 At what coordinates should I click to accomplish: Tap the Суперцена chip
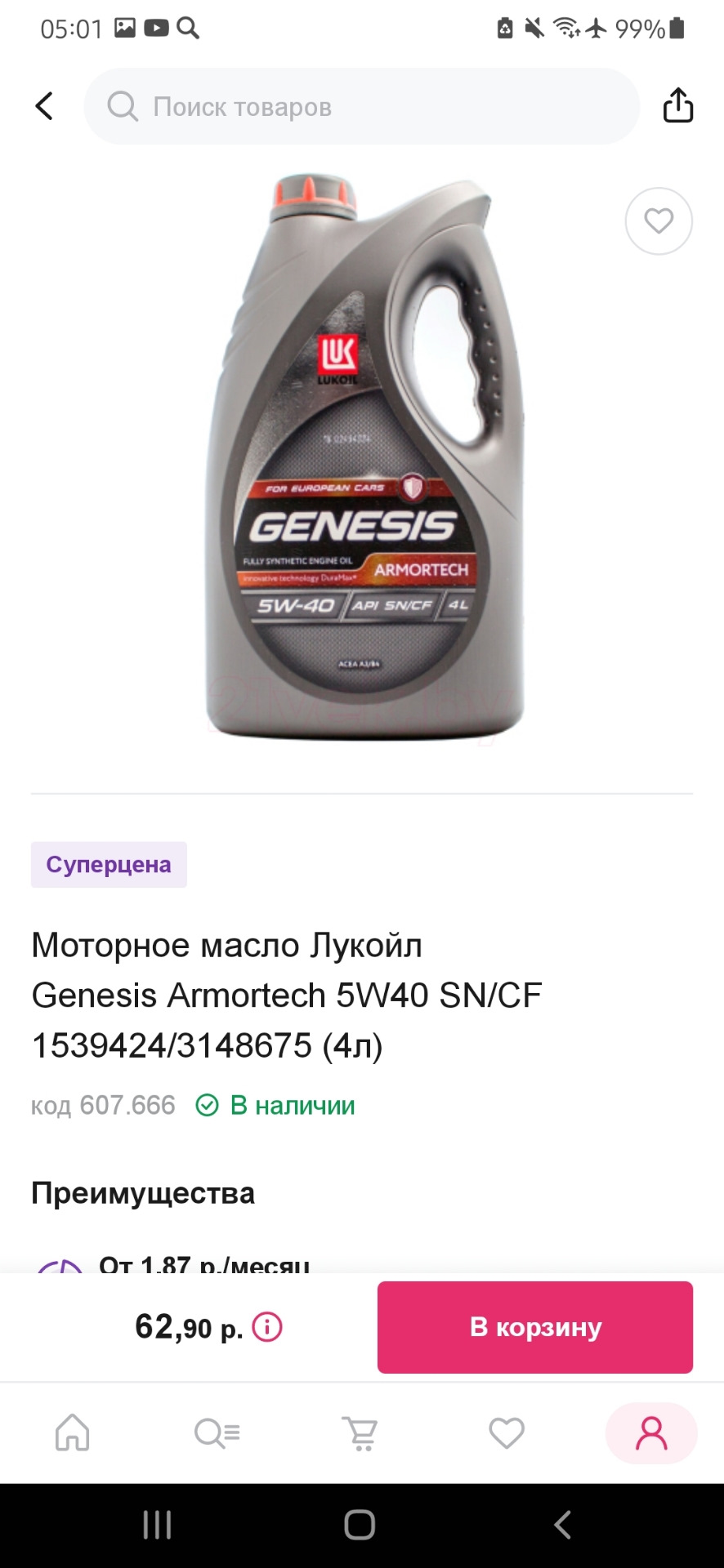(x=109, y=865)
